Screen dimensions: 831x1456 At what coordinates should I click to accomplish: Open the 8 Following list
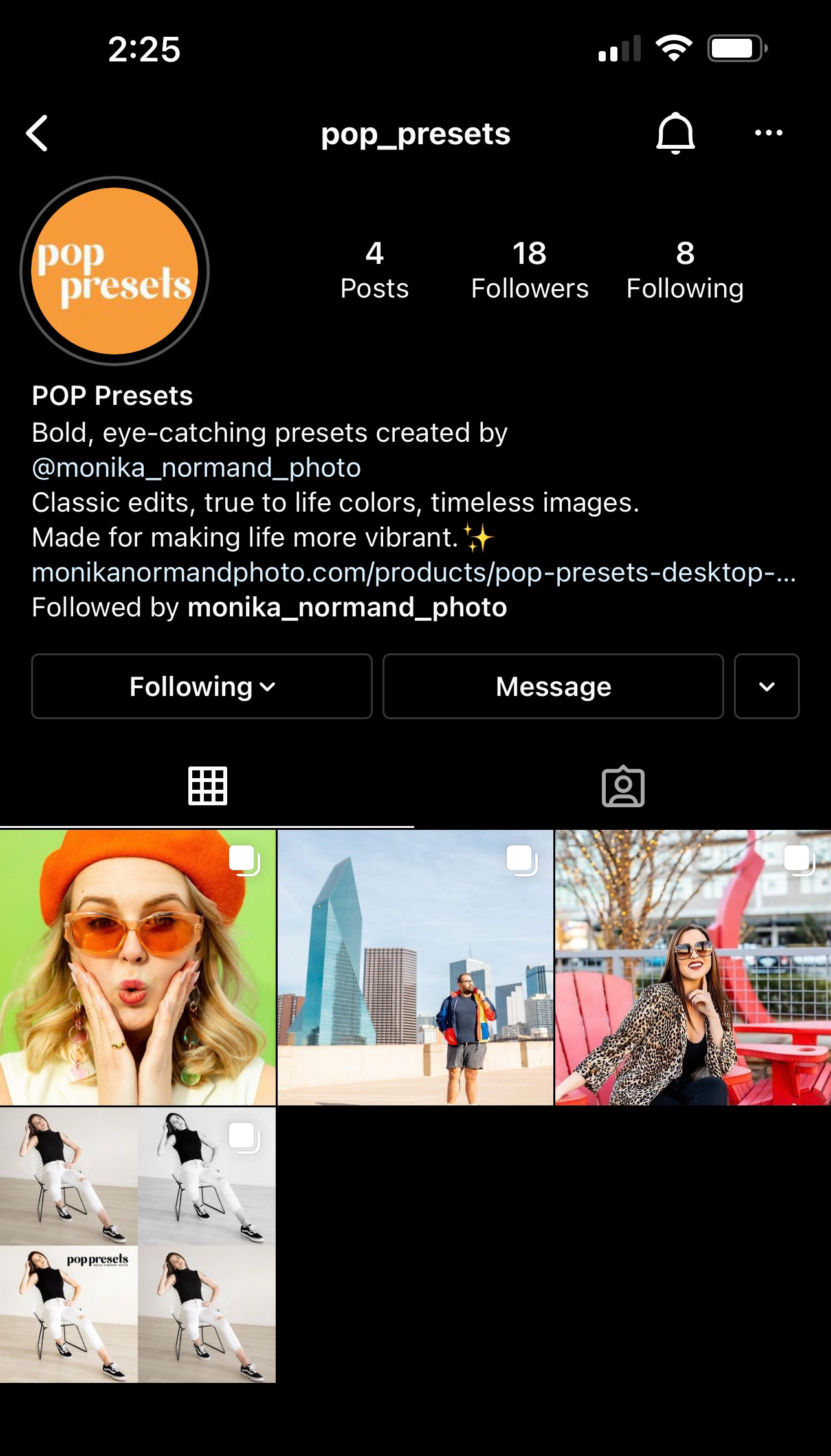pos(685,270)
